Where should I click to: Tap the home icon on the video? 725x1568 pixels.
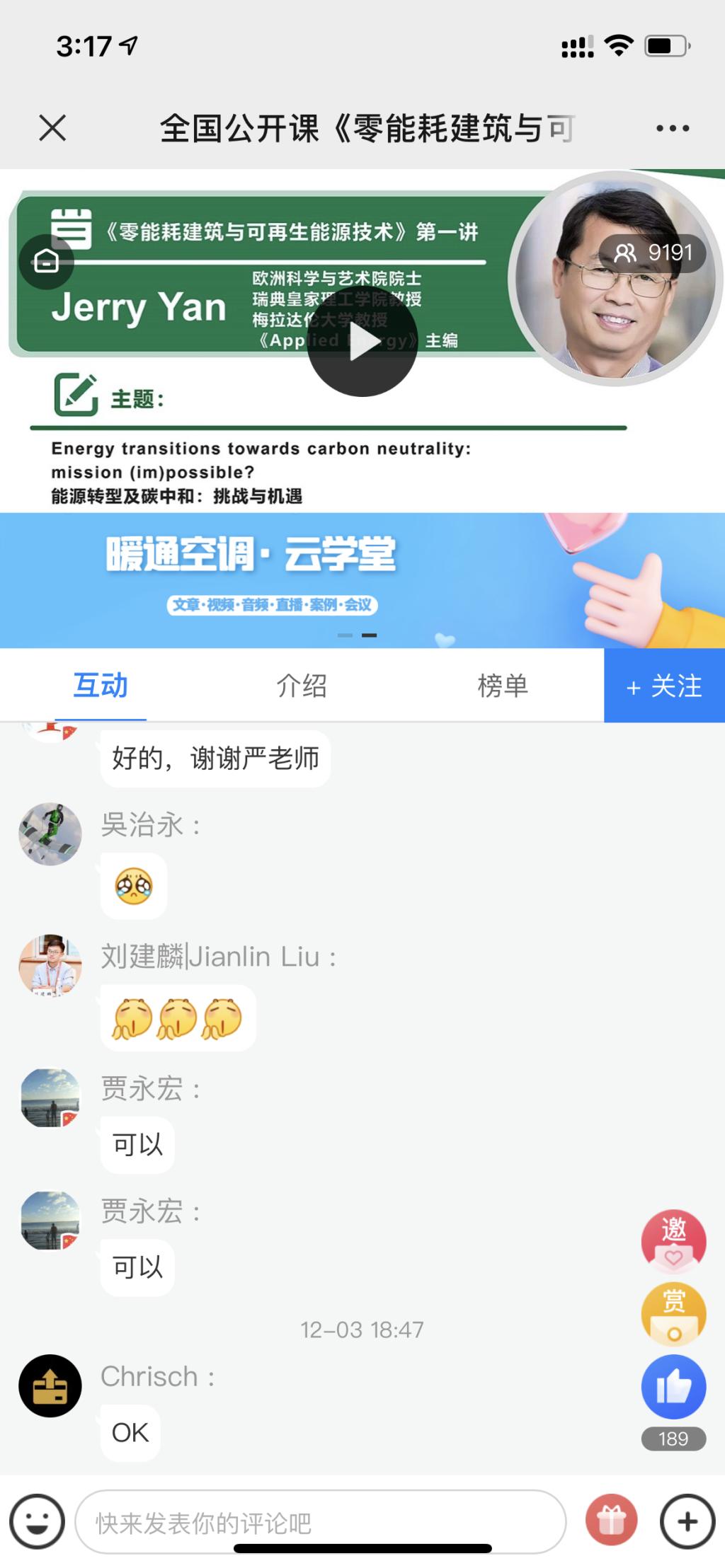click(47, 260)
